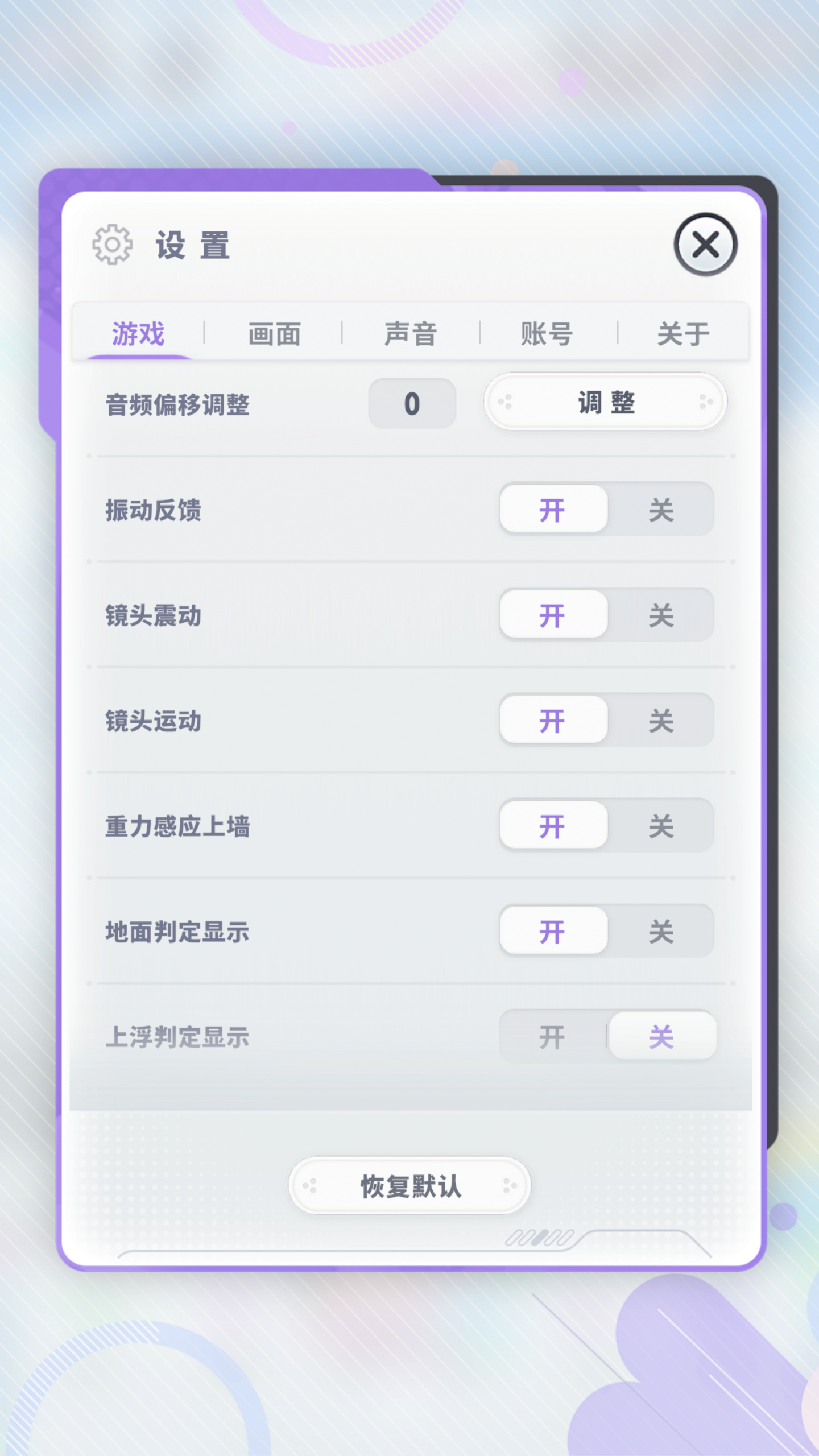Click the gear icon beside 设置 title
This screenshot has height=1456, width=819.
pyautogui.click(x=111, y=245)
